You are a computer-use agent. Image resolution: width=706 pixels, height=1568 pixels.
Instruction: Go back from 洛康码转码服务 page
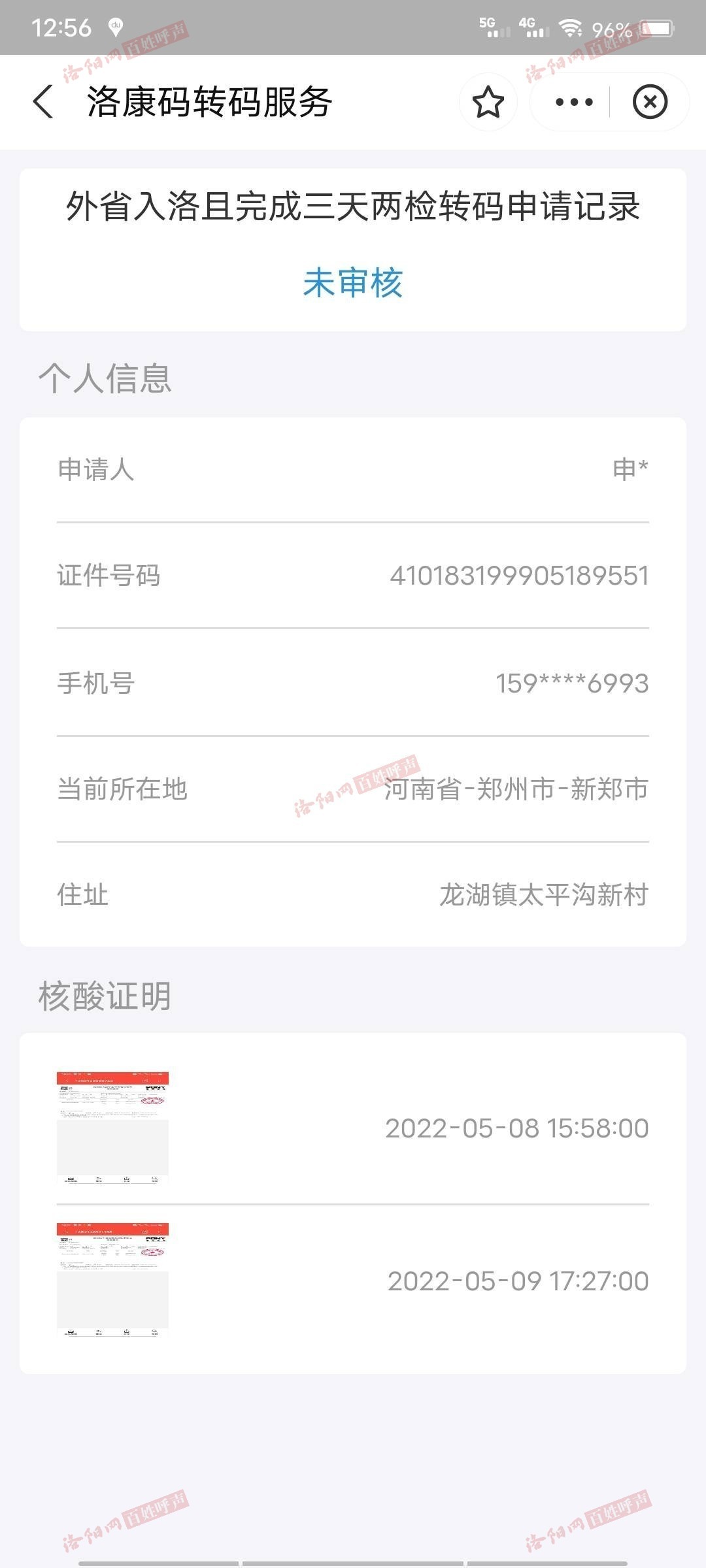click(x=43, y=103)
